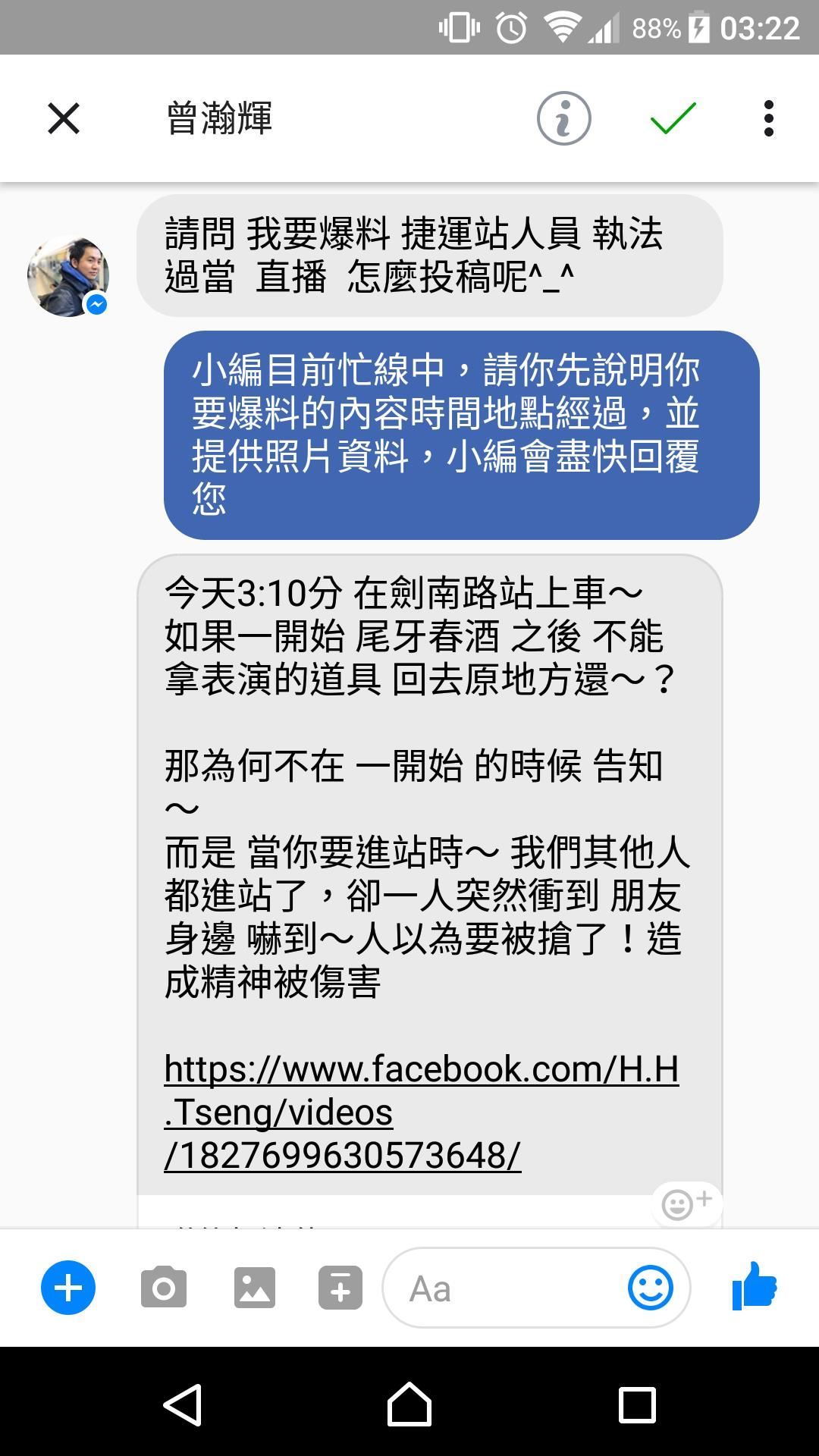Open the Facebook video link in the message
The image size is (819, 1456).
point(421,1112)
